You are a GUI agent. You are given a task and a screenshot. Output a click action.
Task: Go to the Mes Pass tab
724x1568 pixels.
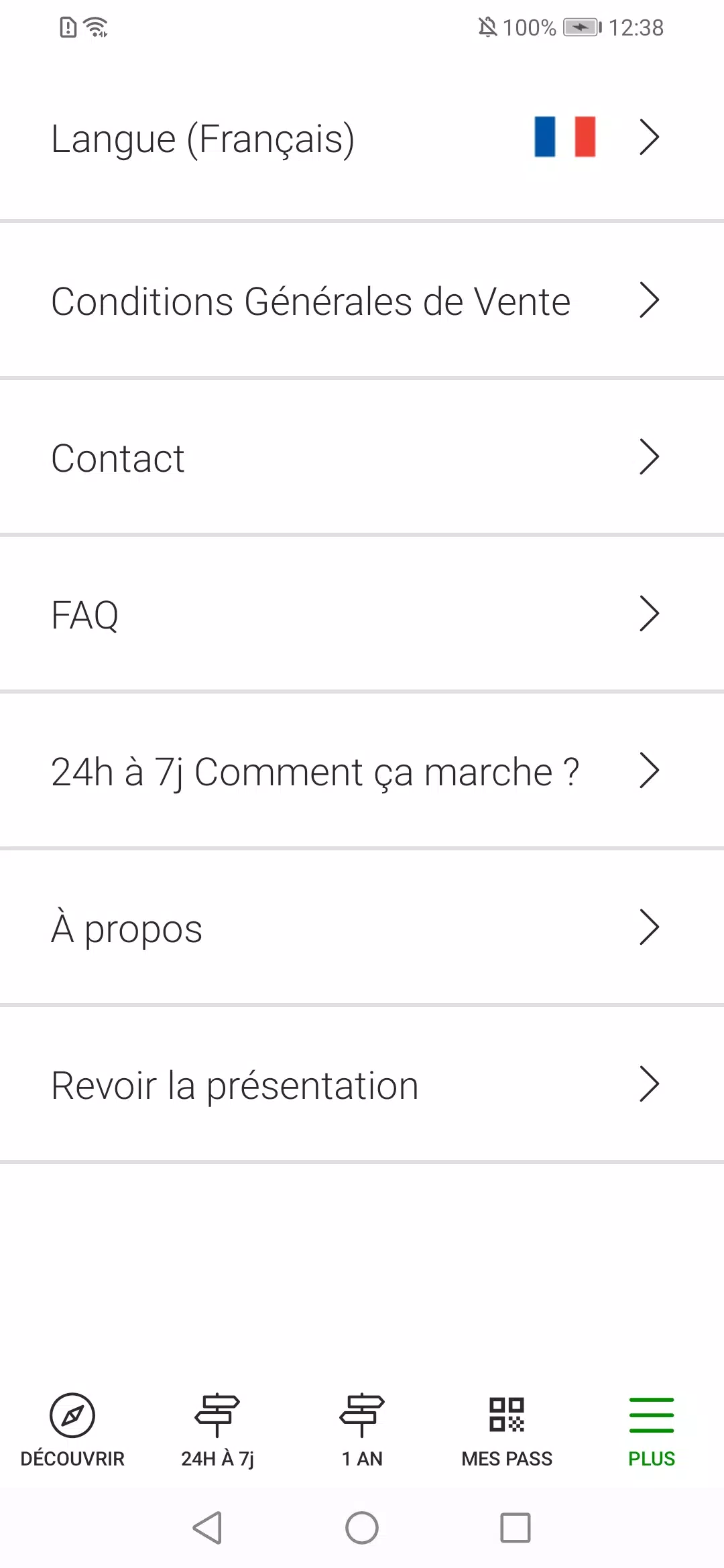coord(507,1430)
